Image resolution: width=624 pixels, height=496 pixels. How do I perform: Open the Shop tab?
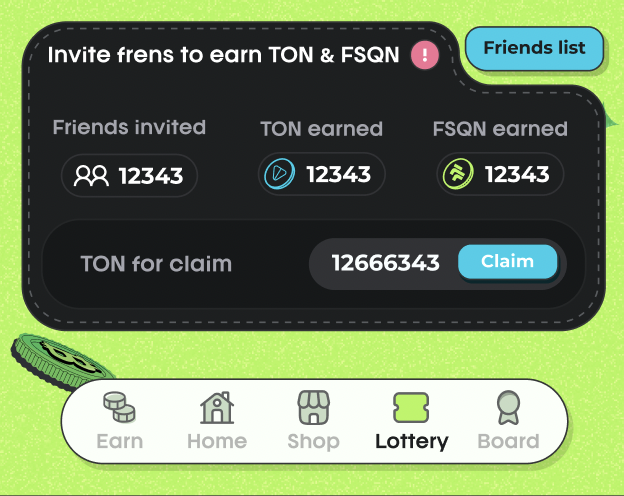point(313,421)
